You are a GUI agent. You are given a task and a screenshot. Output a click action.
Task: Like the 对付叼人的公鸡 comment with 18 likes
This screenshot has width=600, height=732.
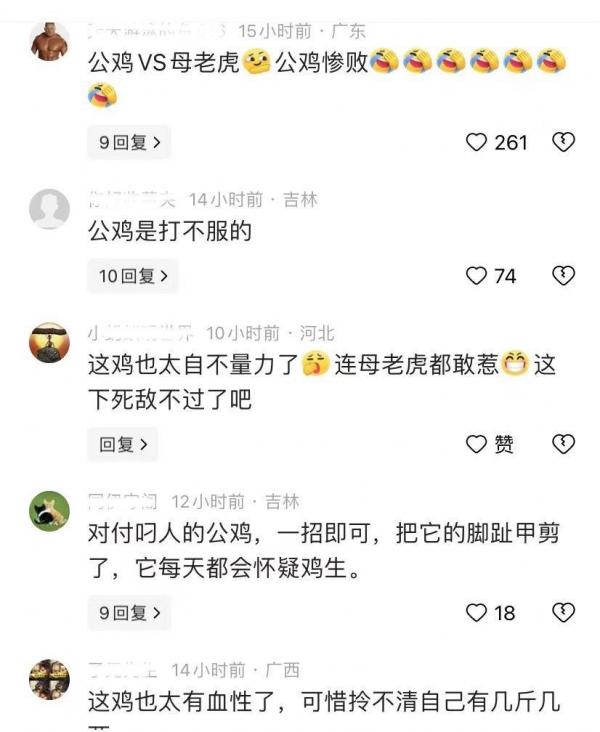(x=477, y=611)
